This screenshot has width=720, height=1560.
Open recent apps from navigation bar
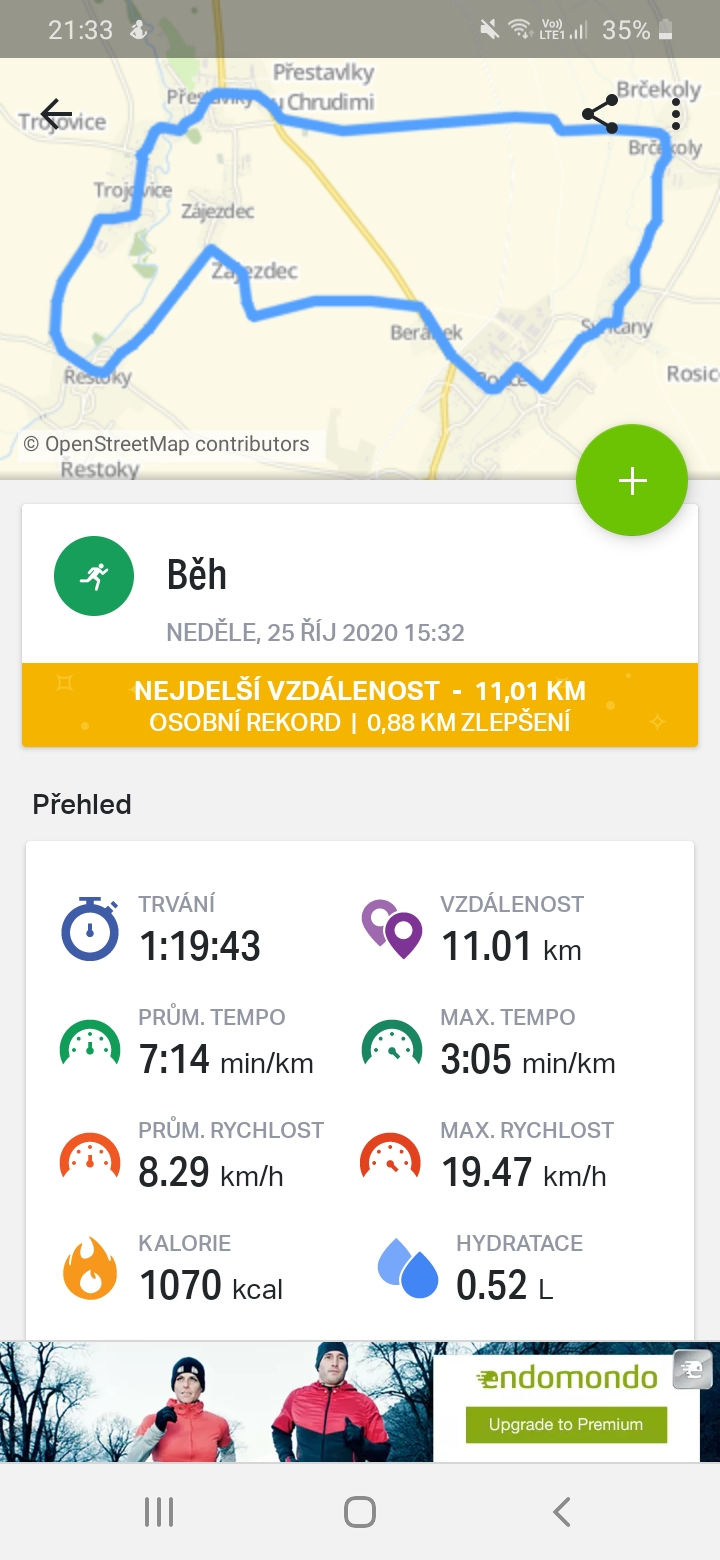159,1512
